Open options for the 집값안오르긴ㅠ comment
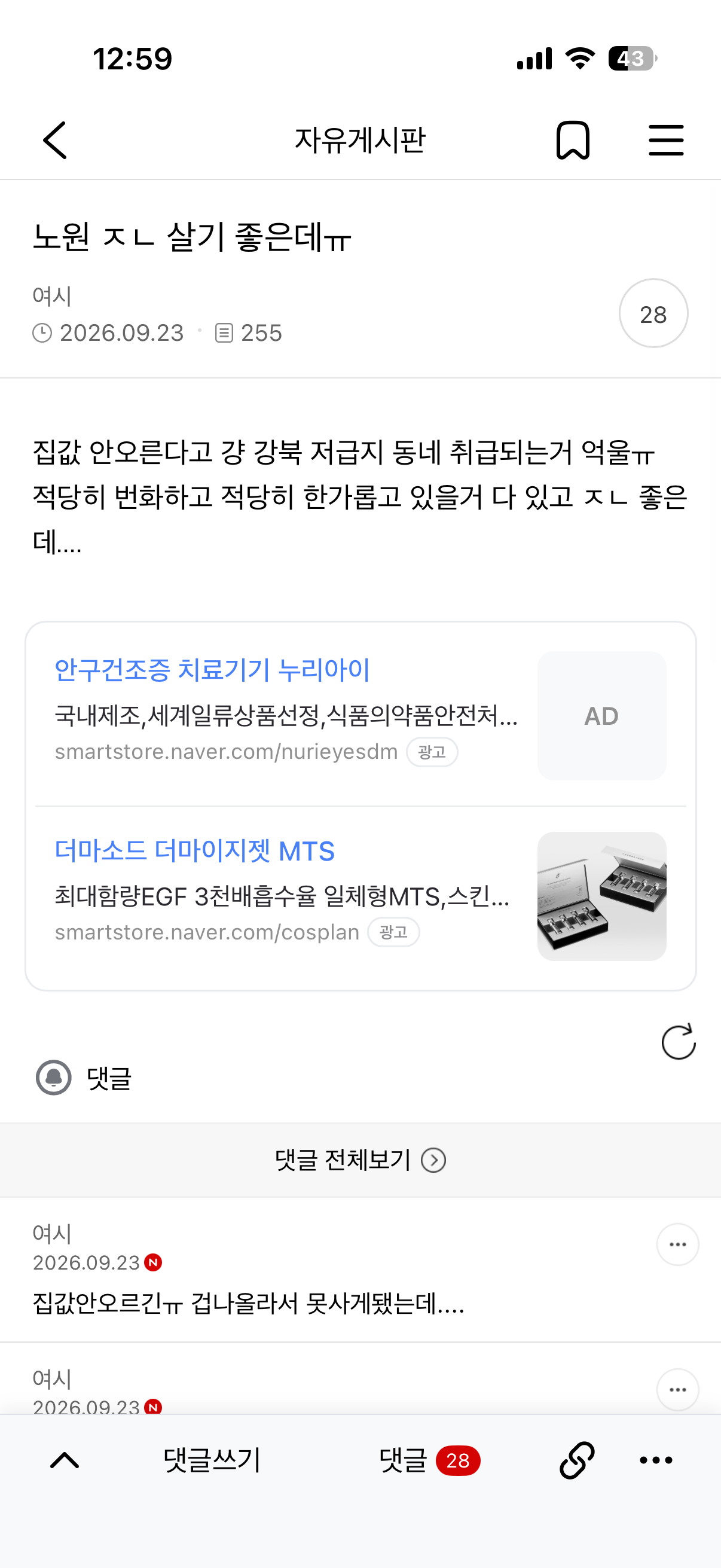The height and width of the screenshot is (1568, 721). click(677, 1244)
